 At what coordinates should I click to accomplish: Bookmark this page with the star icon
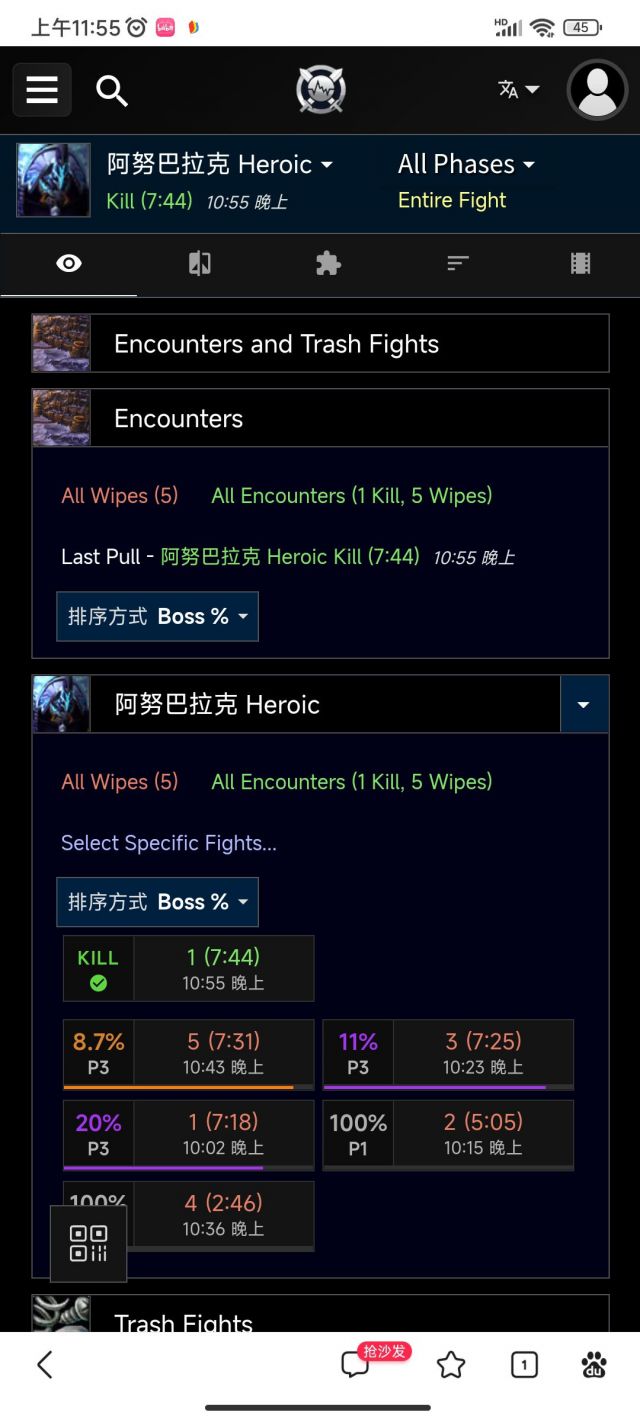tap(451, 1364)
